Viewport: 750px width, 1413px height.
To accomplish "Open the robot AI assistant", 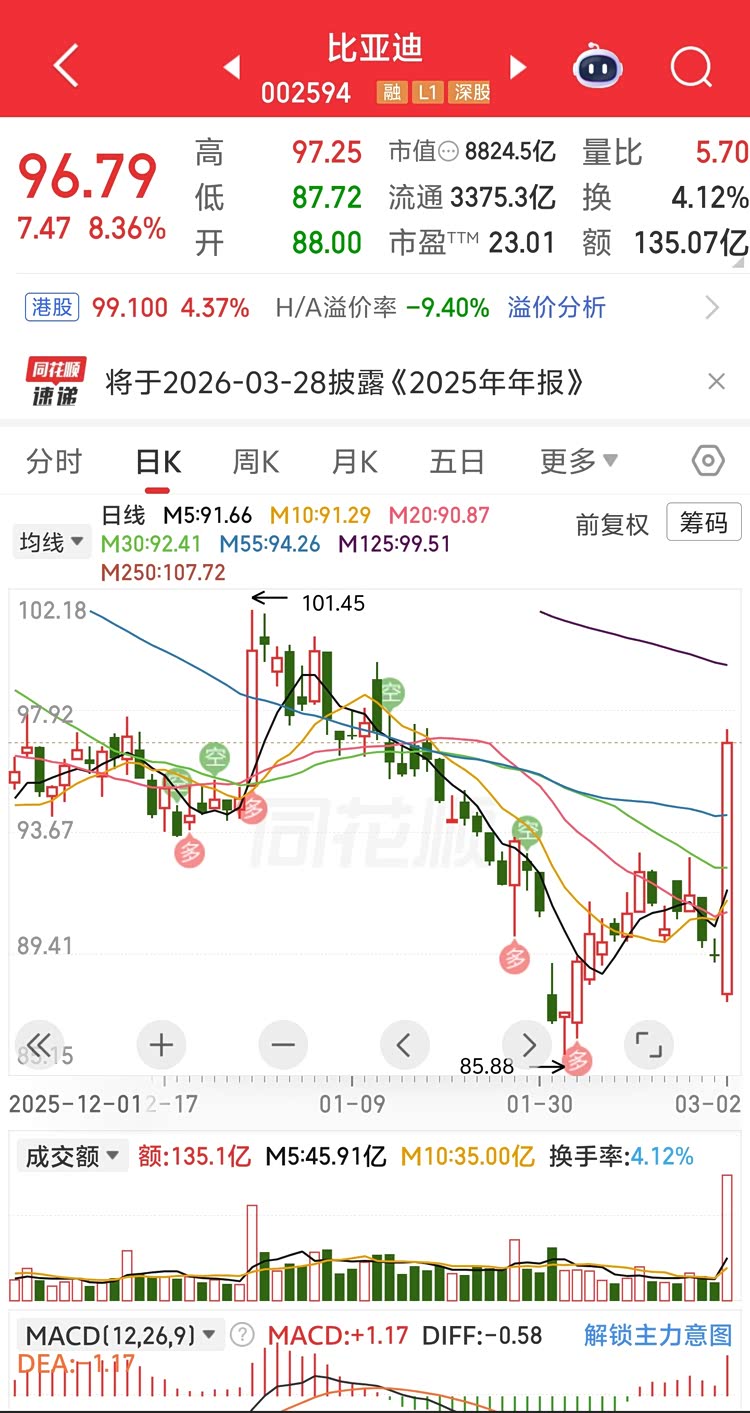I will coord(598,67).
